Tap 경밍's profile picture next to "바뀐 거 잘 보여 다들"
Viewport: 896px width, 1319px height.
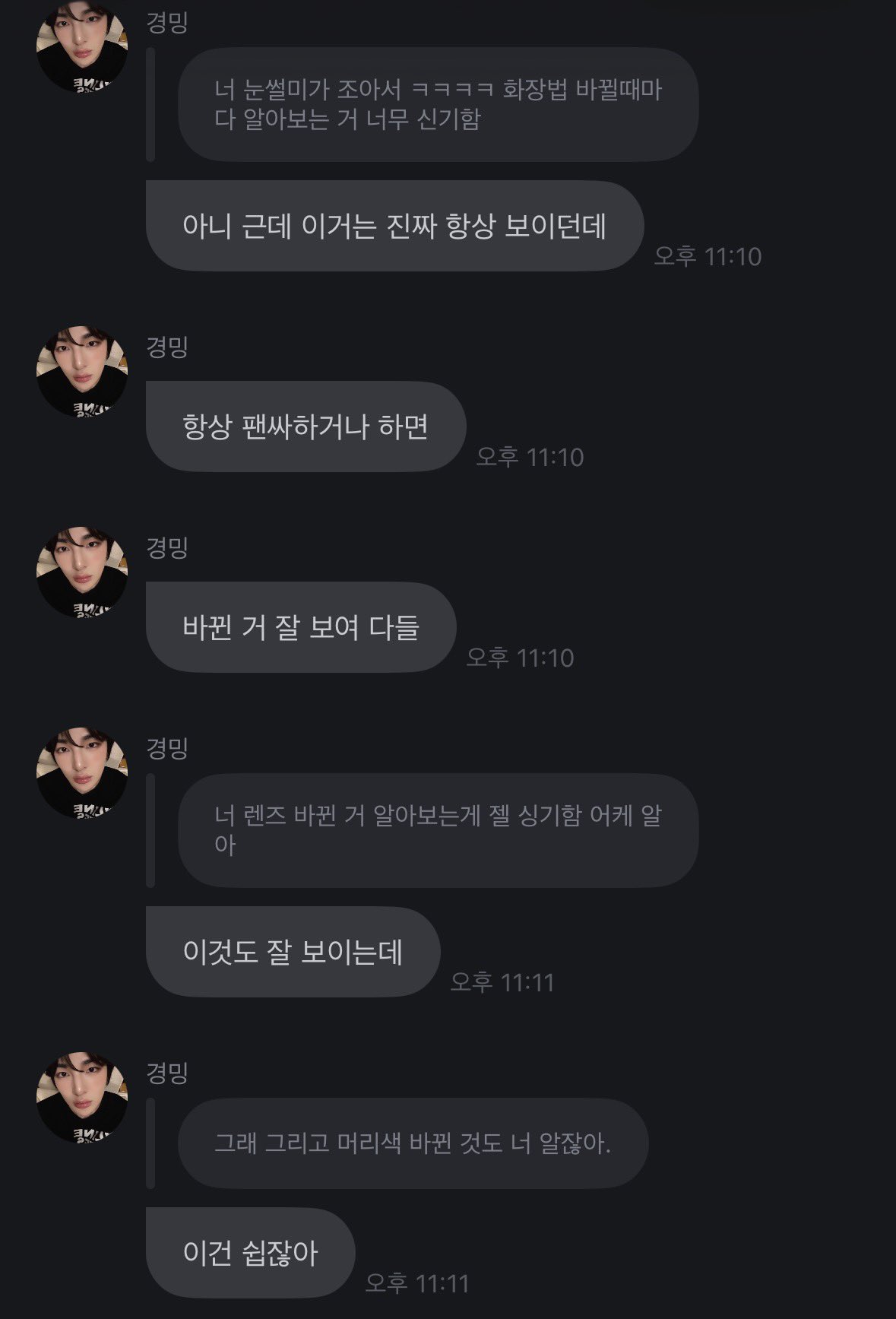pyautogui.click(x=82, y=572)
